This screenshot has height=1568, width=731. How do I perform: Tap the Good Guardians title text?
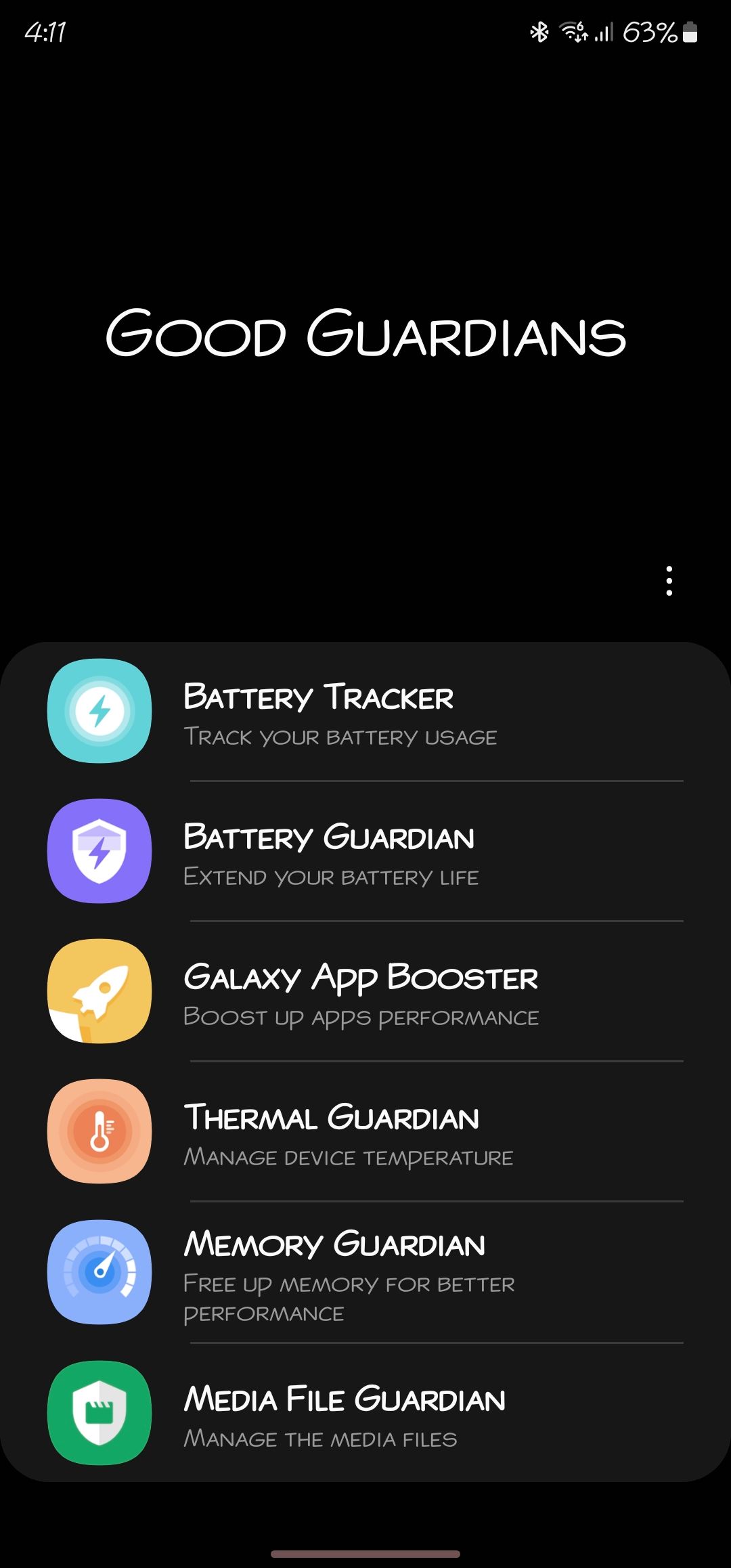pyautogui.click(x=365, y=336)
